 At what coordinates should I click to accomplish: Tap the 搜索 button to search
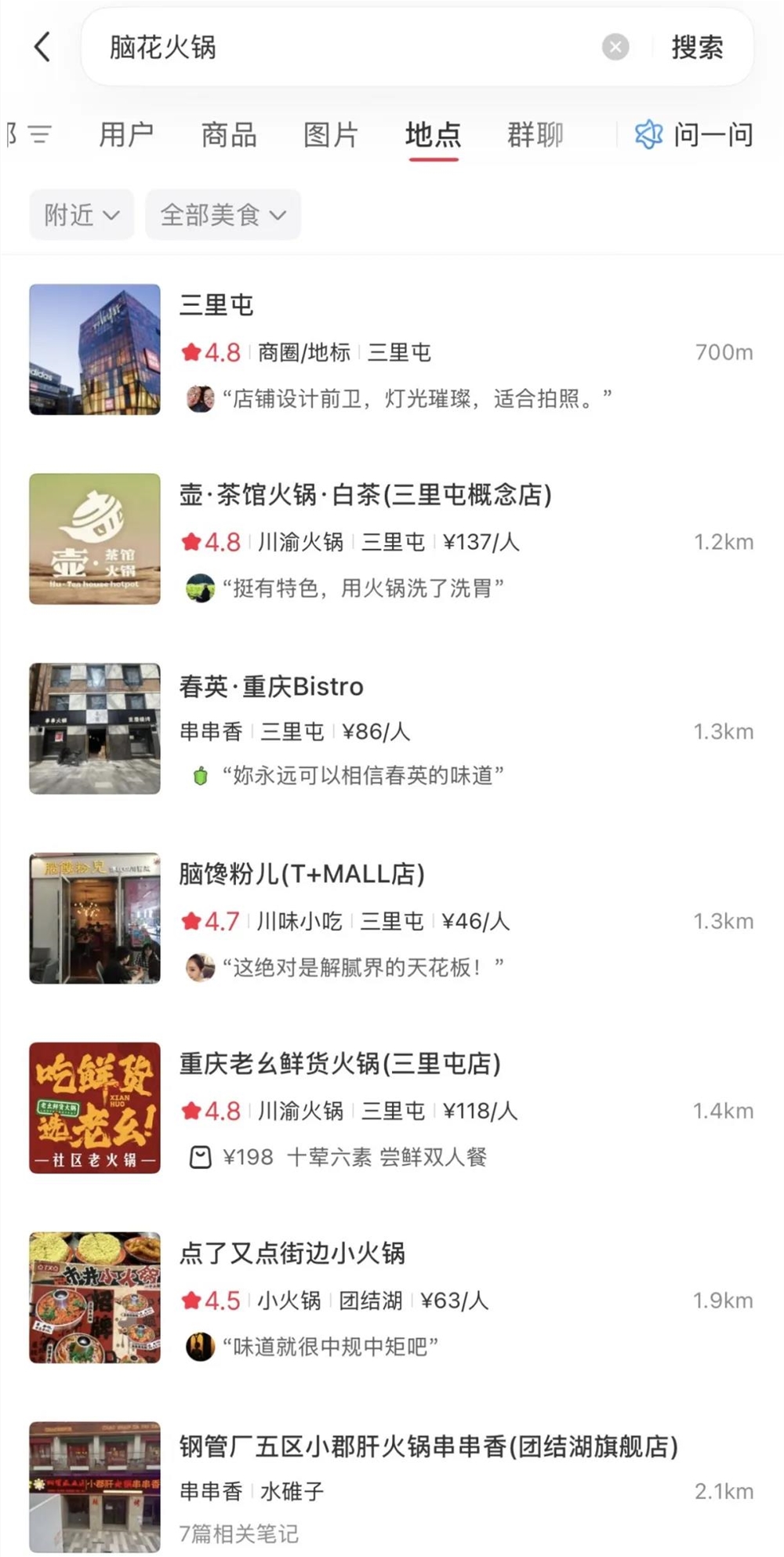point(698,47)
